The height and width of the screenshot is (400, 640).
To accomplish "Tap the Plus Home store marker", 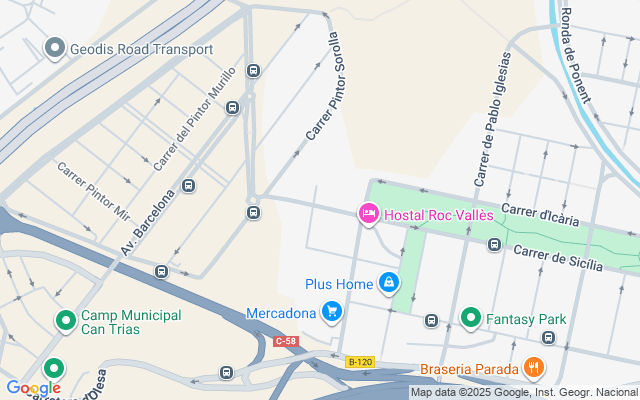I will coord(388,284).
